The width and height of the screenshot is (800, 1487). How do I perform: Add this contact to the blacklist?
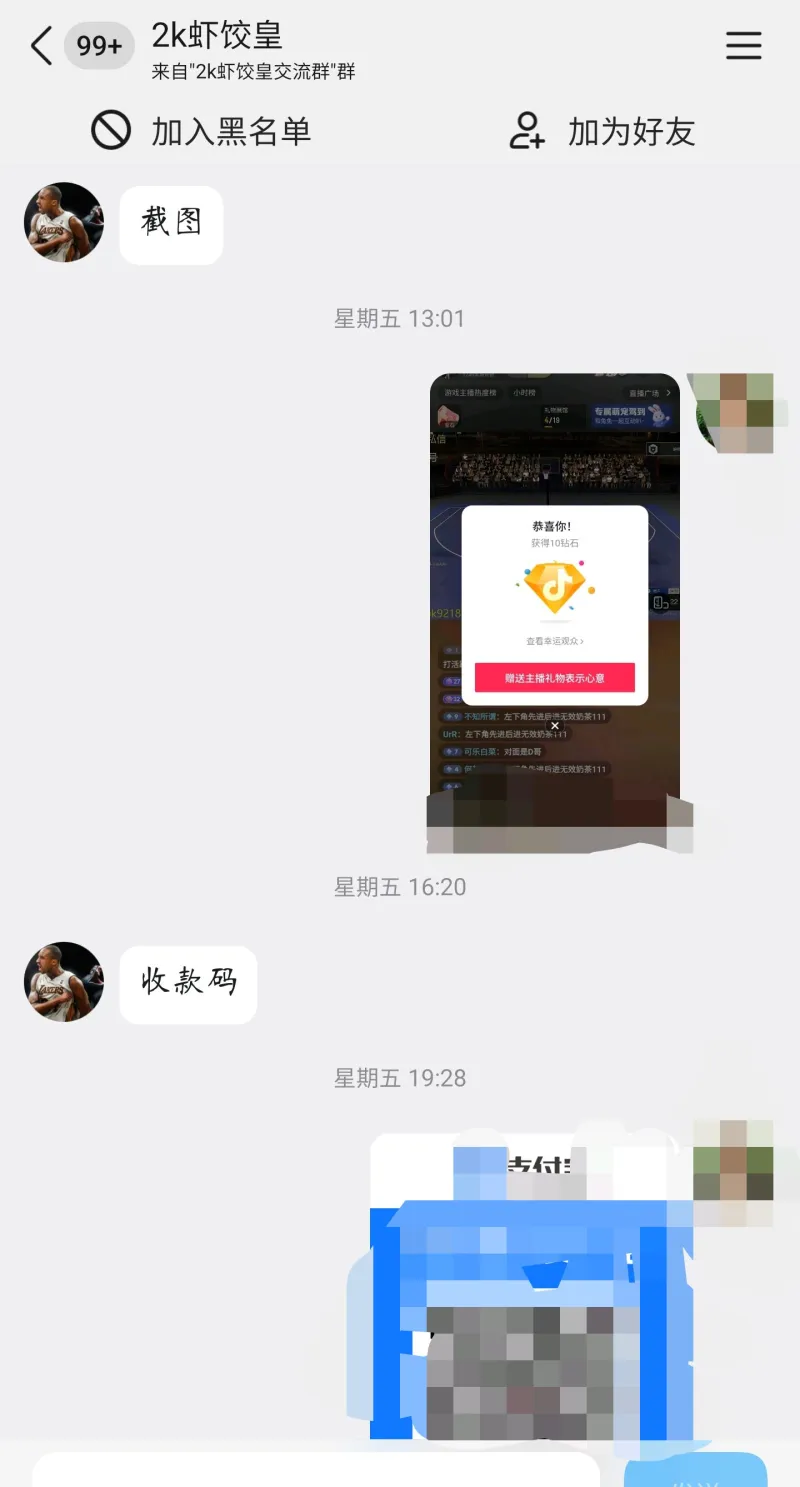tap(202, 131)
